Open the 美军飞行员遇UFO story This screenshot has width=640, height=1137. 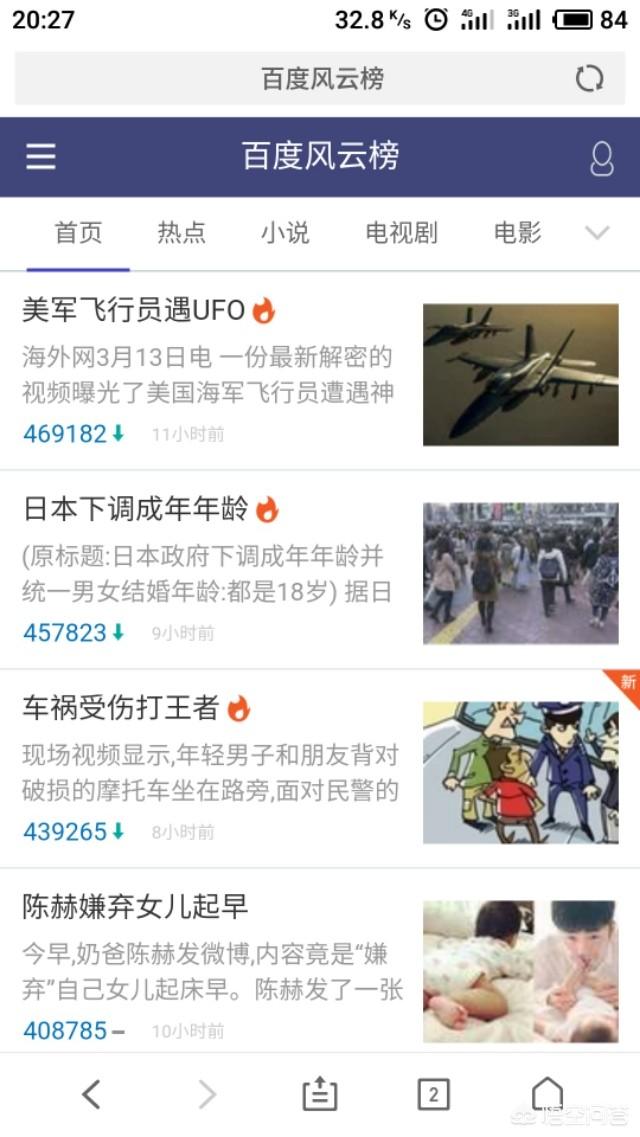coord(134,311)
